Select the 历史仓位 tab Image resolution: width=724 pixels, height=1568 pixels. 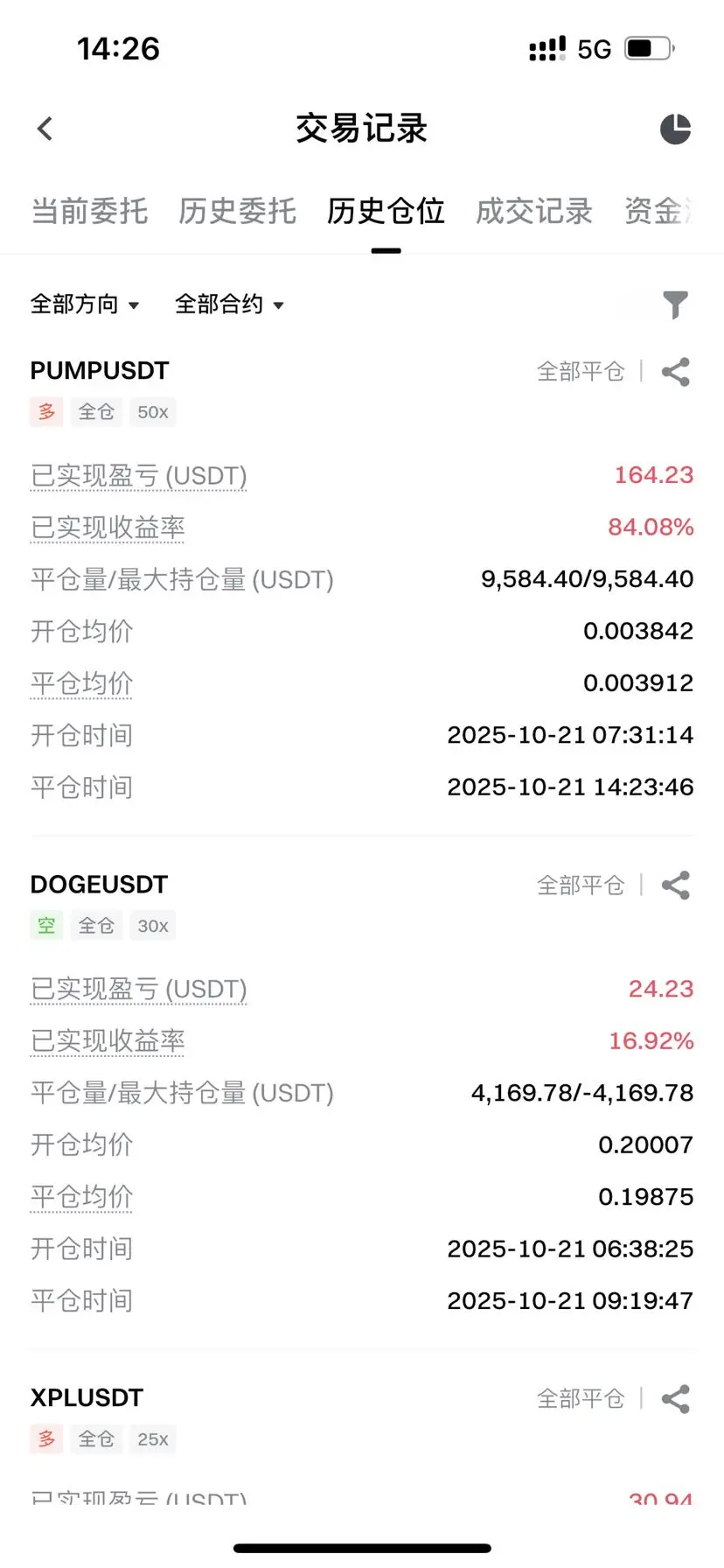(386, 211)
